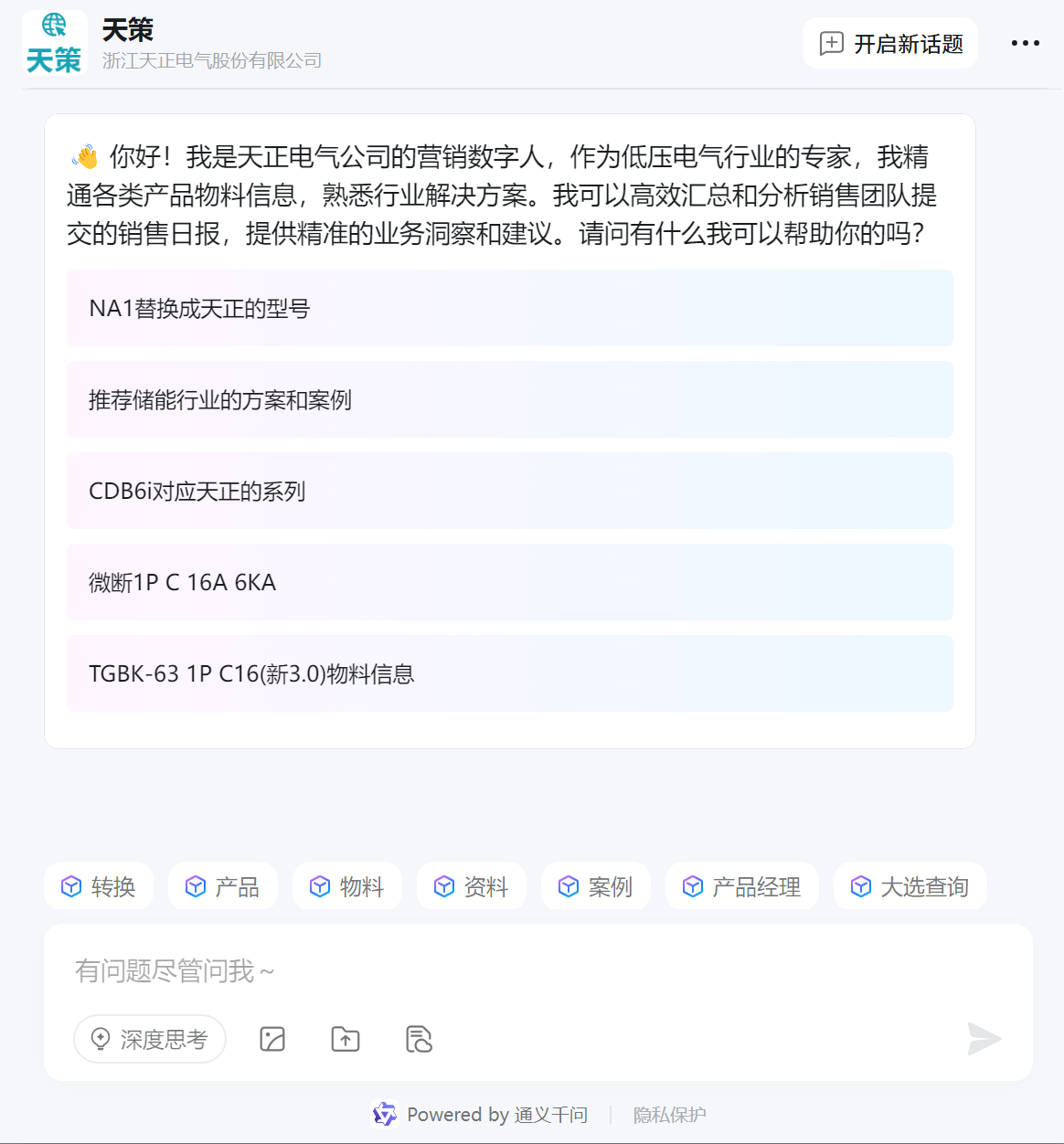
Task: Ask CDB6i对应天正的系列
Action: (x=509, y=492)
